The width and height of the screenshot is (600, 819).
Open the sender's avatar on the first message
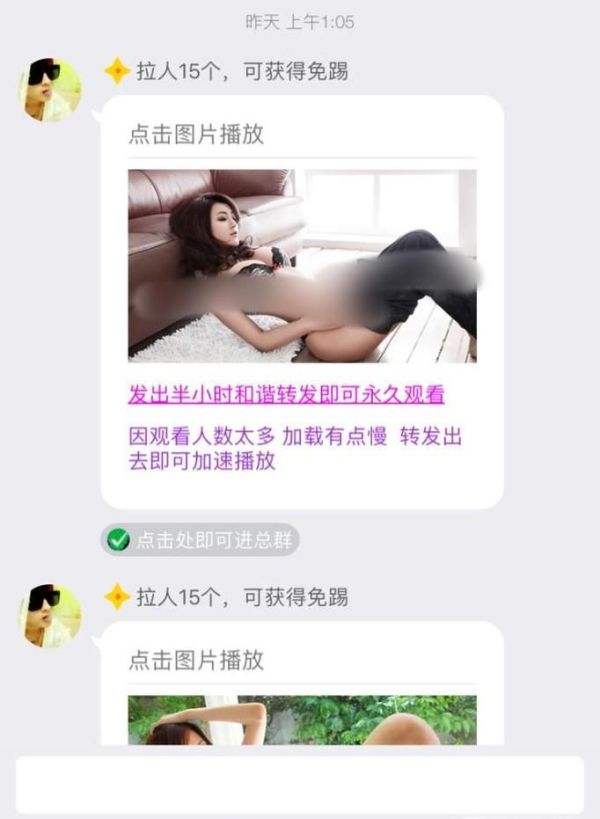tap(51, 90)
